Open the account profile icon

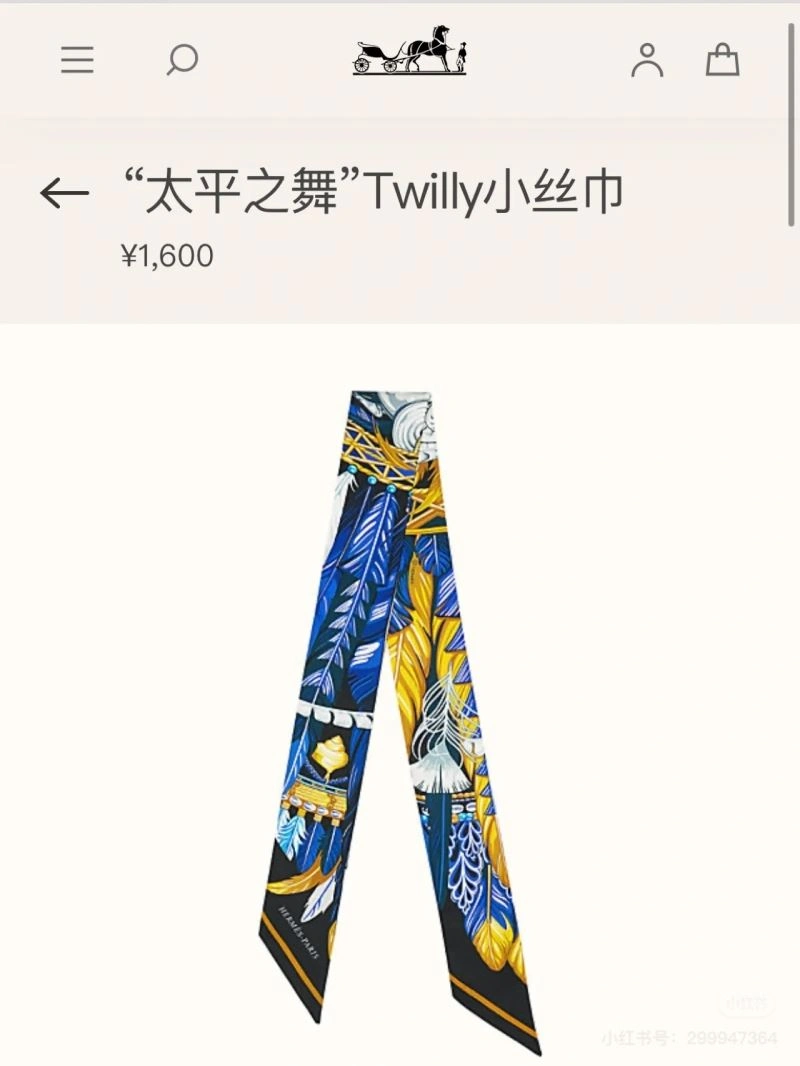[x=647, y=60]
